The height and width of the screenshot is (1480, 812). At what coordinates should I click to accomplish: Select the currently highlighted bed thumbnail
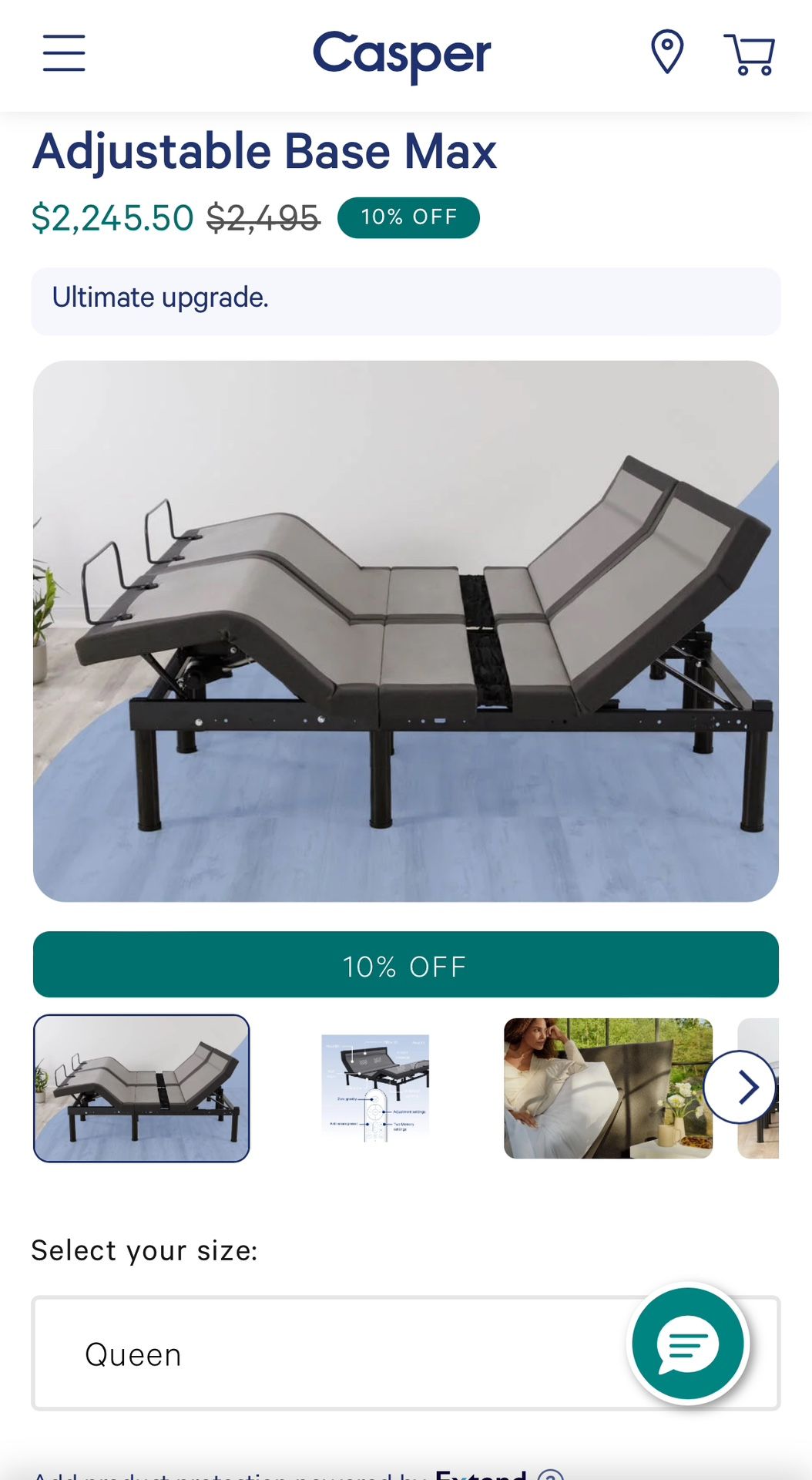141,1087
